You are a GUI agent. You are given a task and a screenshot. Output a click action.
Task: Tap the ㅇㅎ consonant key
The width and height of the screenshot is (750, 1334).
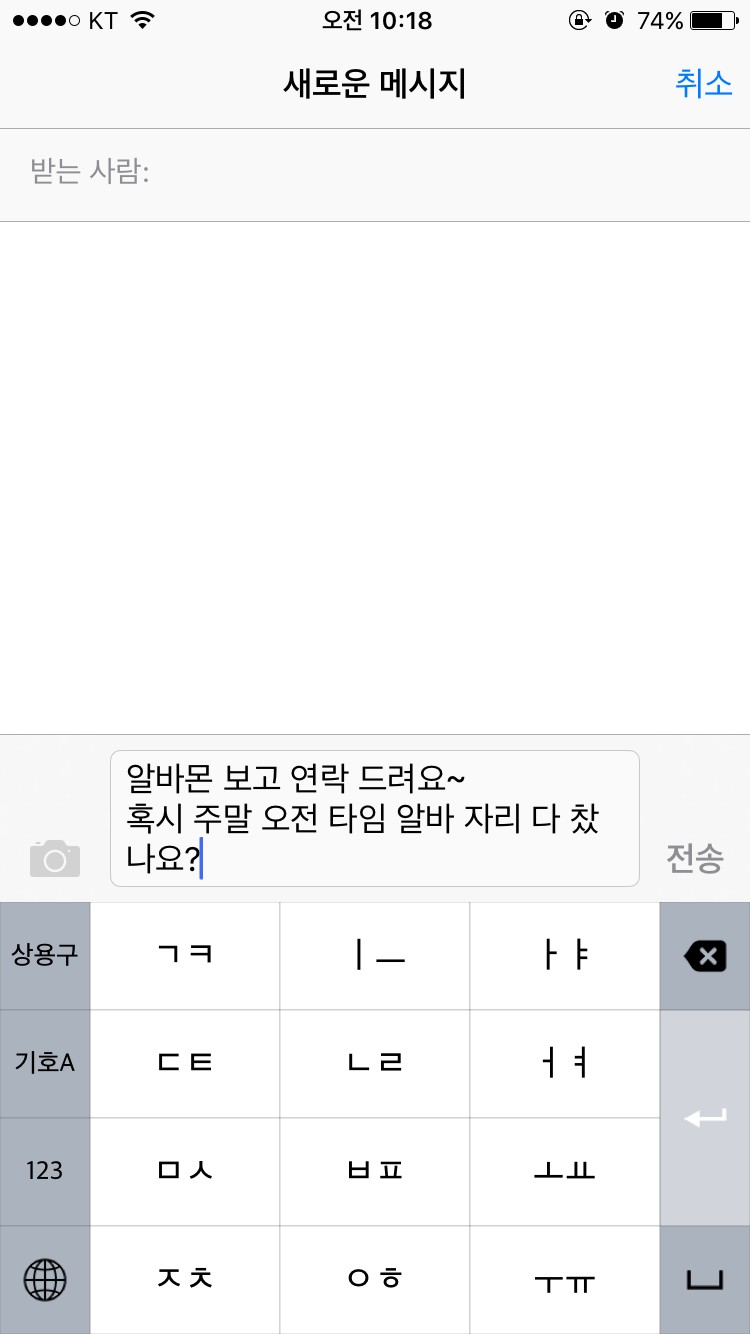[x=374, y=1279]
